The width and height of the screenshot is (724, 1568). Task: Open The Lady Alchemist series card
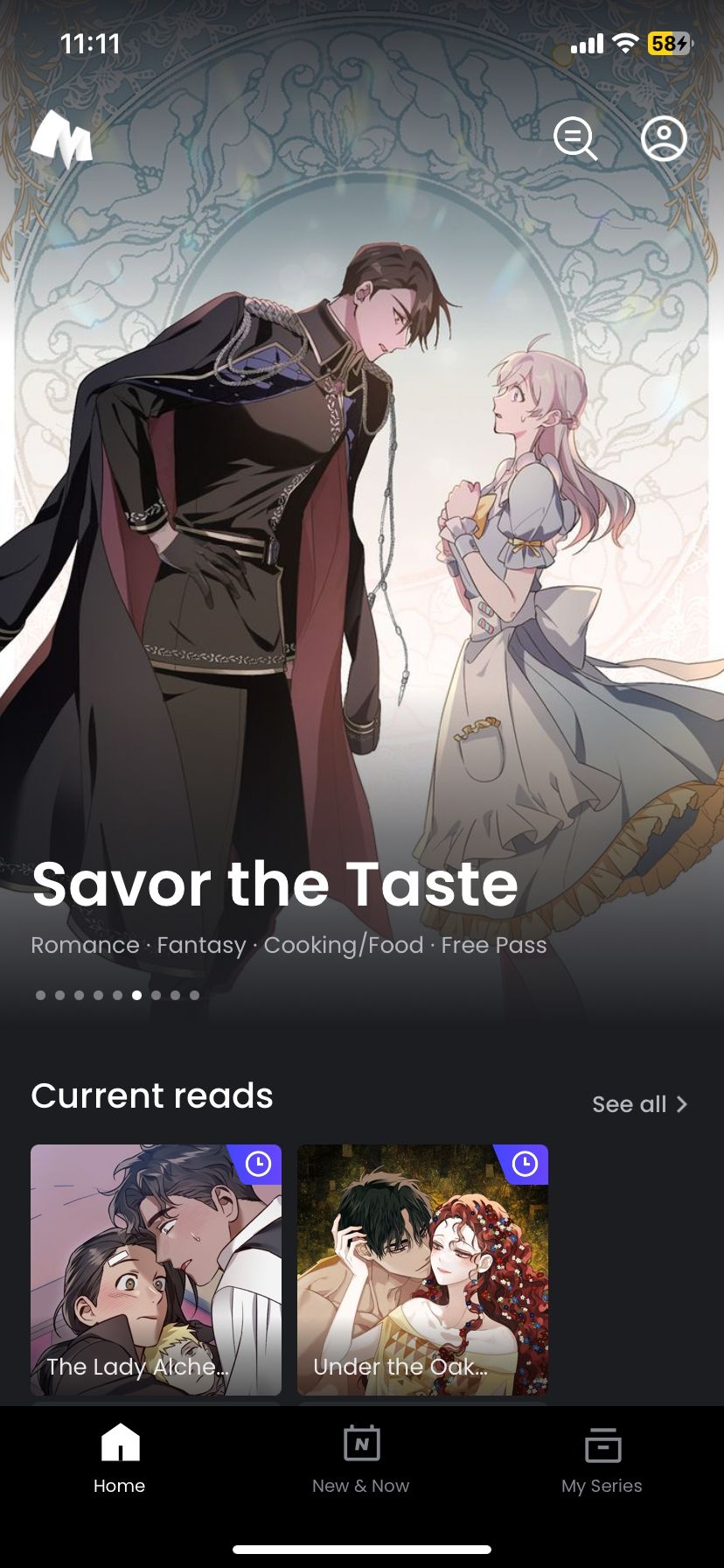[x=156, y=1269]
